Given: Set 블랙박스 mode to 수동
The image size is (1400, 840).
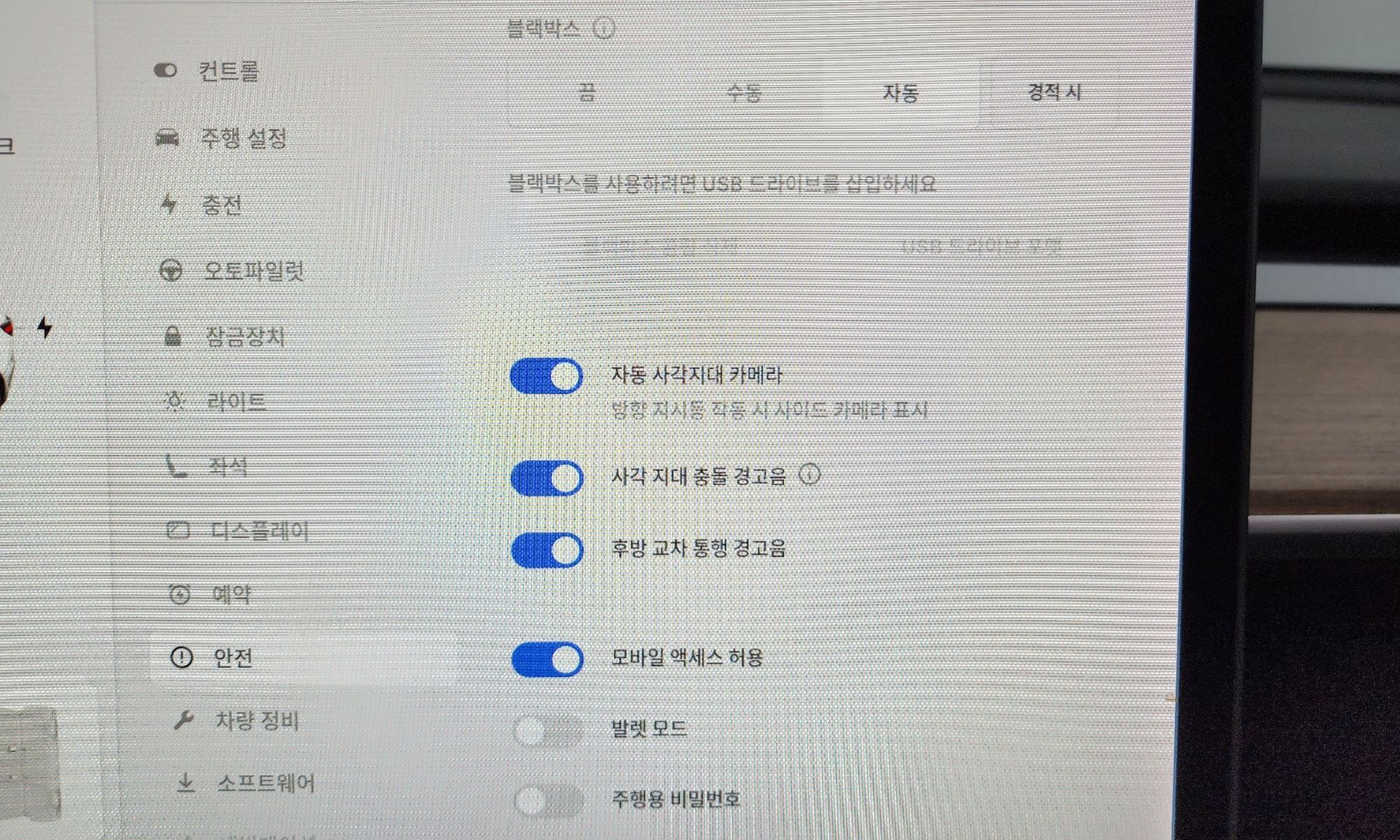Looking at the screenshot, I should click(x=743, y=92).
